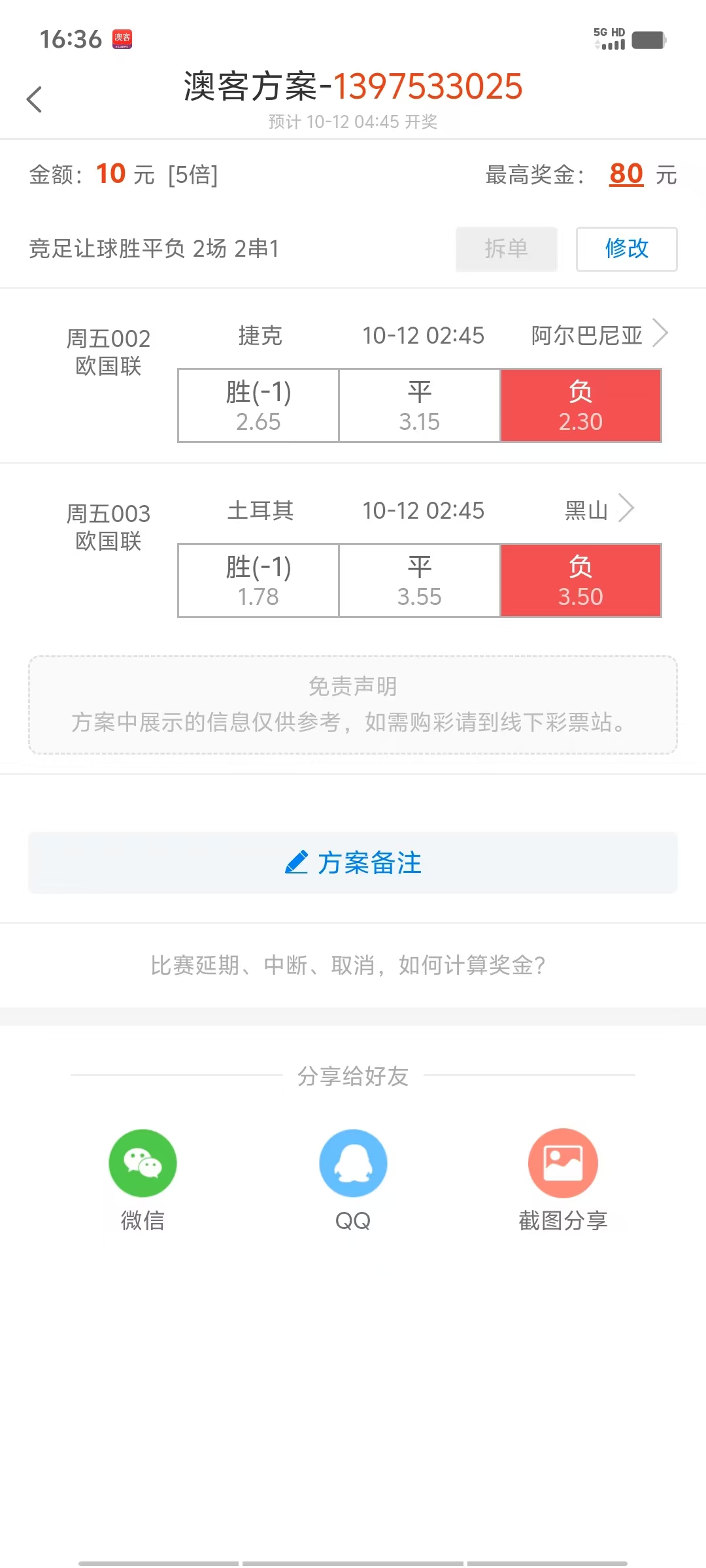Deselect the red 负 2.30 option

[580, 405]
